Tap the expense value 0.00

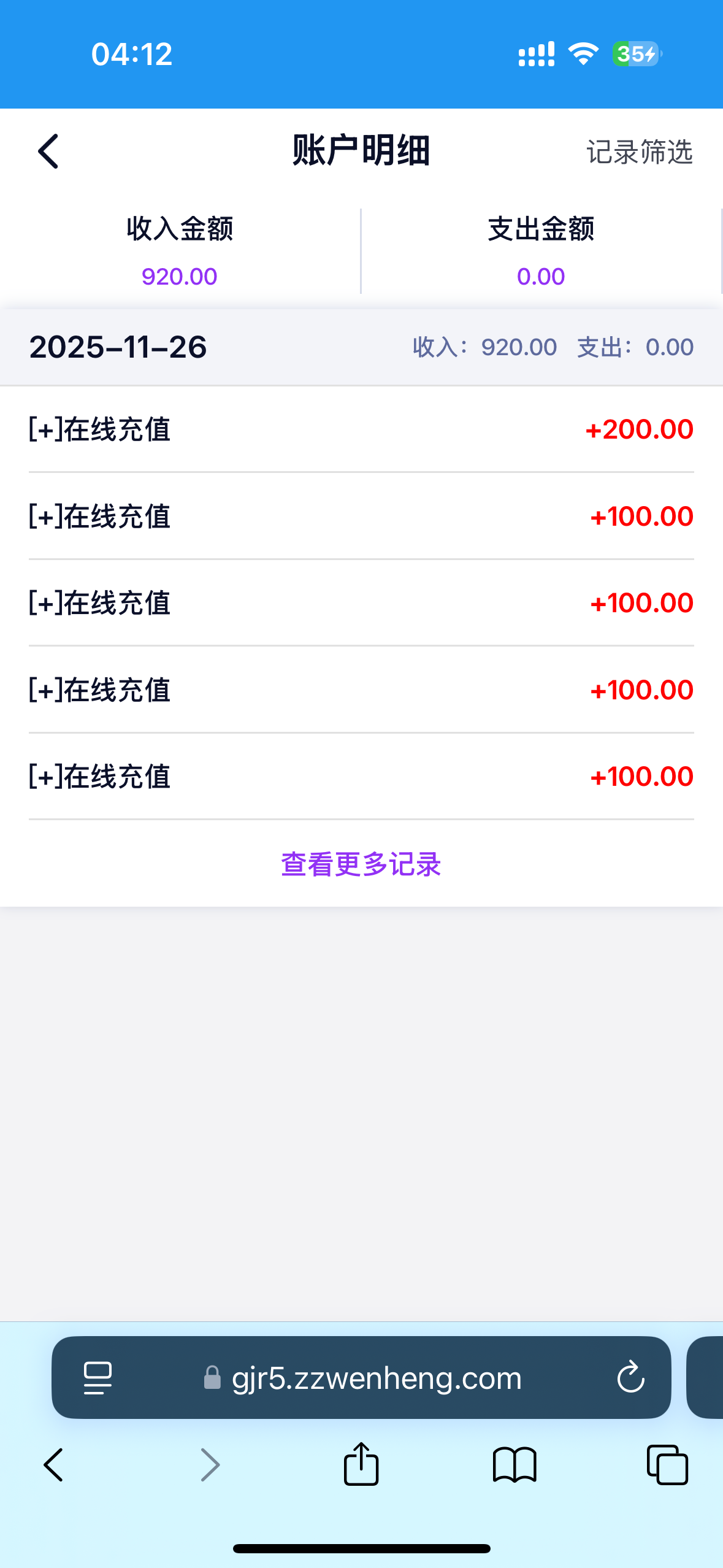tap(541, 276)
